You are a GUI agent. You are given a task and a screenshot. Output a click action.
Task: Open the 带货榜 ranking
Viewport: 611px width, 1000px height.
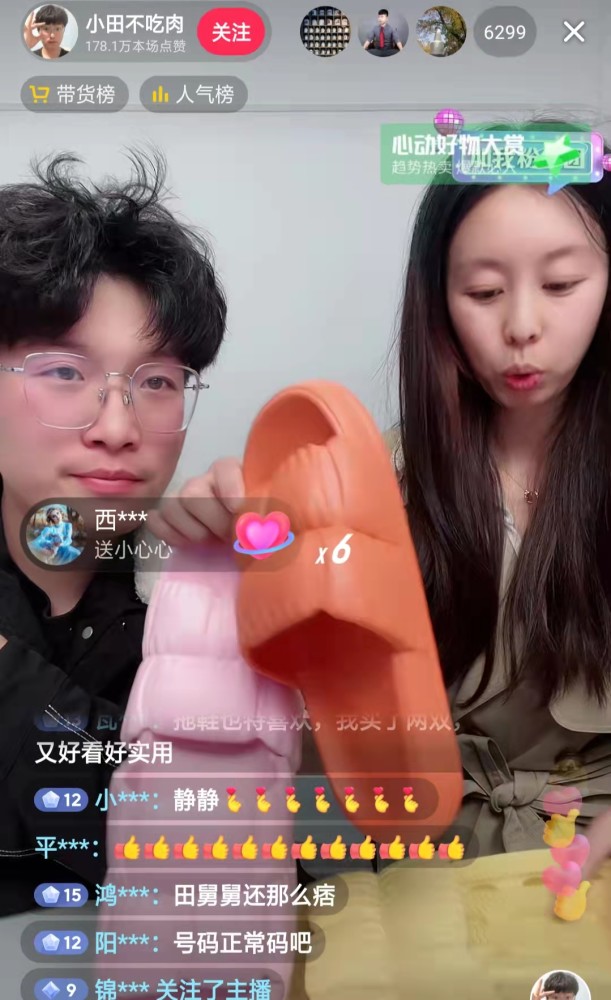[x=75, y=94]
